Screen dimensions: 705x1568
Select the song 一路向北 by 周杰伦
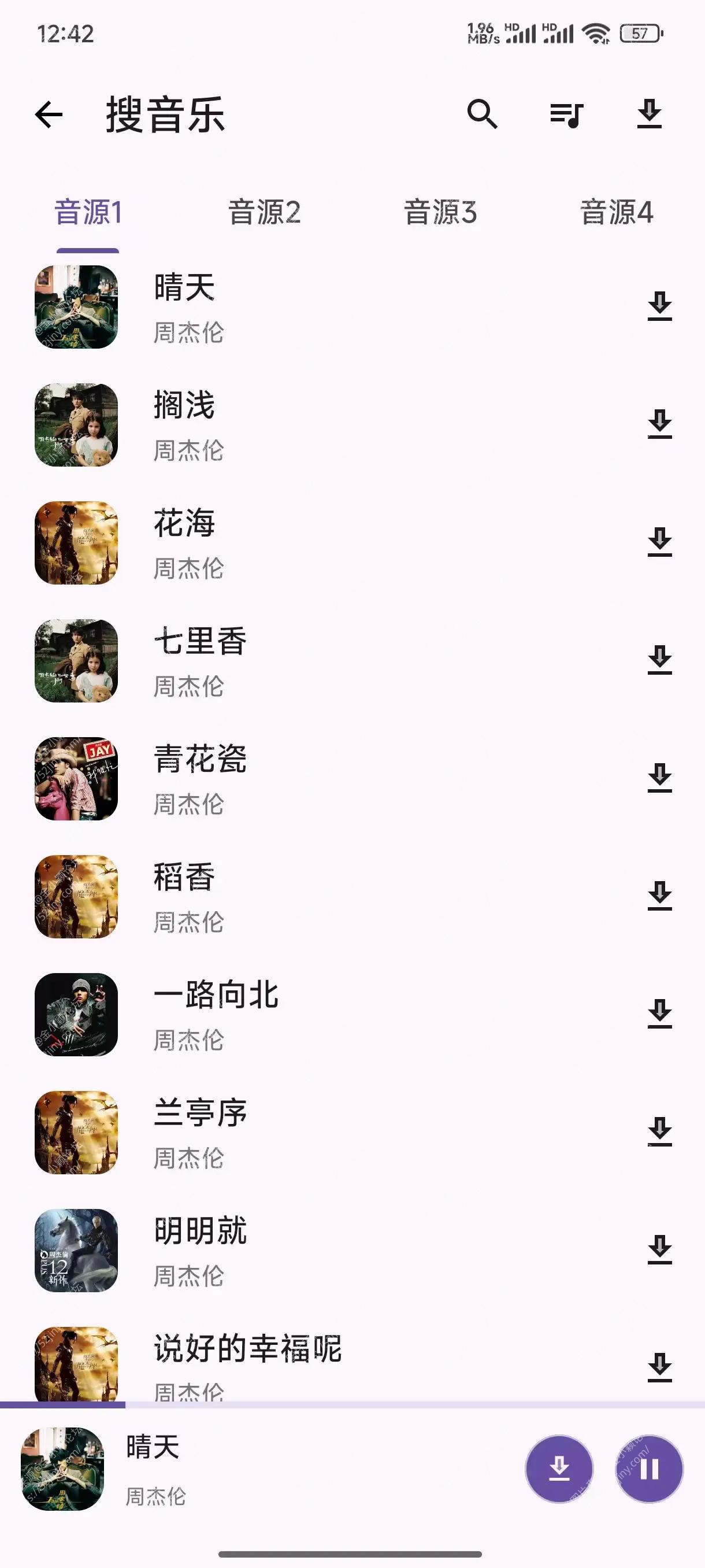(304, 1011)
